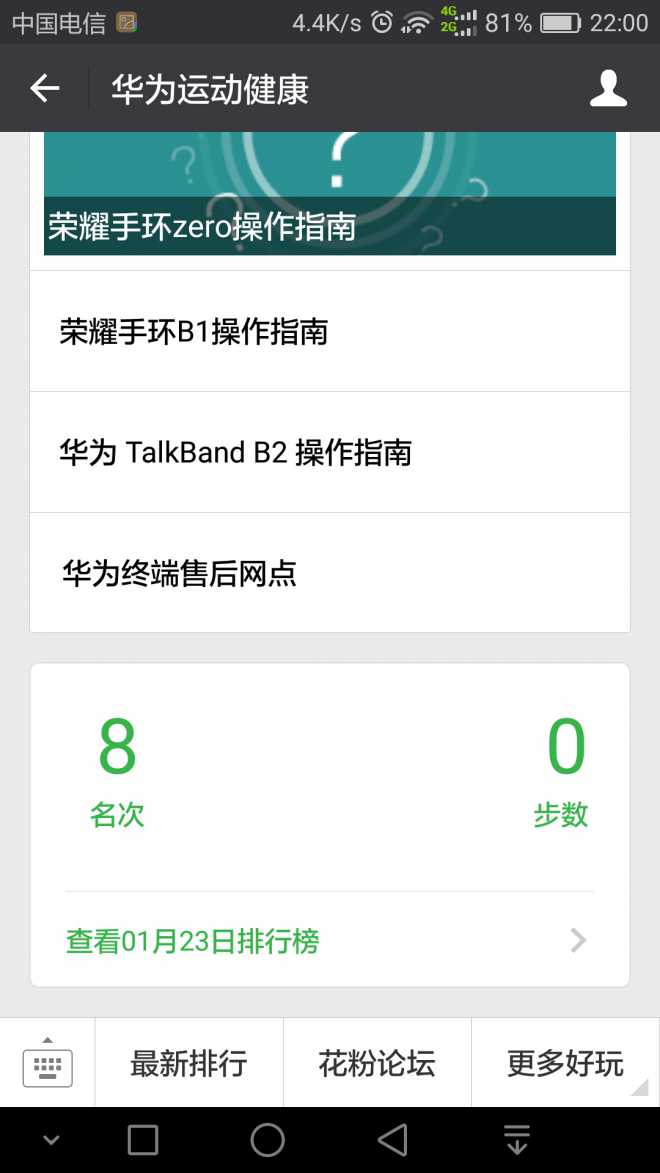Expand the 更多好玩 menu
This screenshot has height=1173, width=660.
pyautogui.click(x=565, y=1064)
